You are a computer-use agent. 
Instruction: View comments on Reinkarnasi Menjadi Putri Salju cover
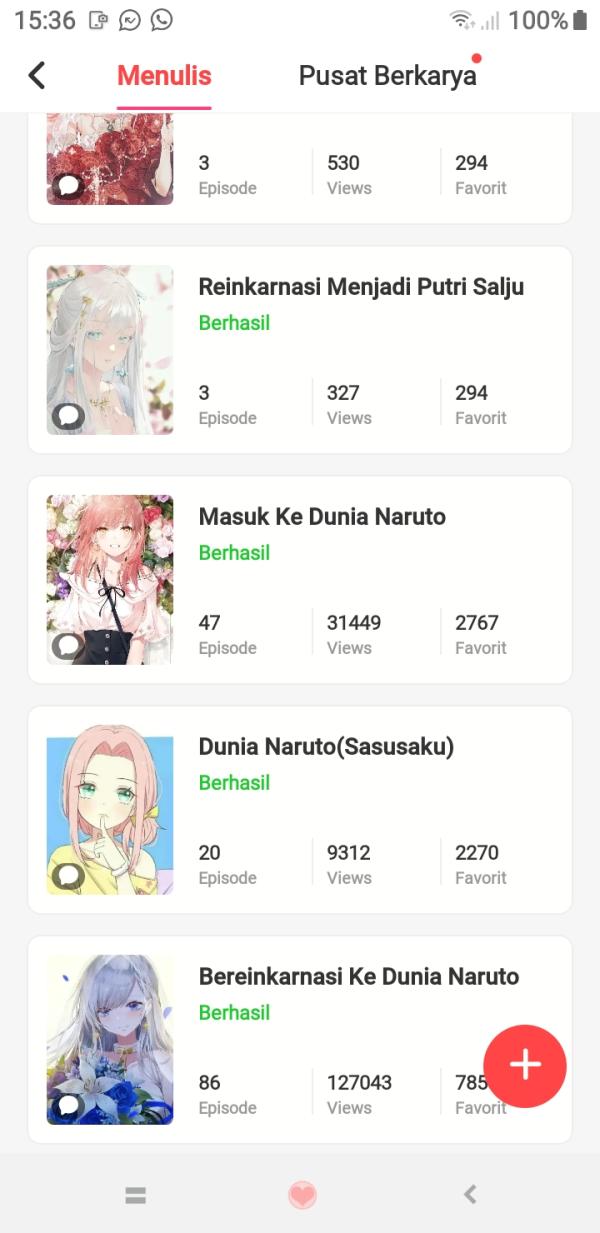(x=68, y=416)
